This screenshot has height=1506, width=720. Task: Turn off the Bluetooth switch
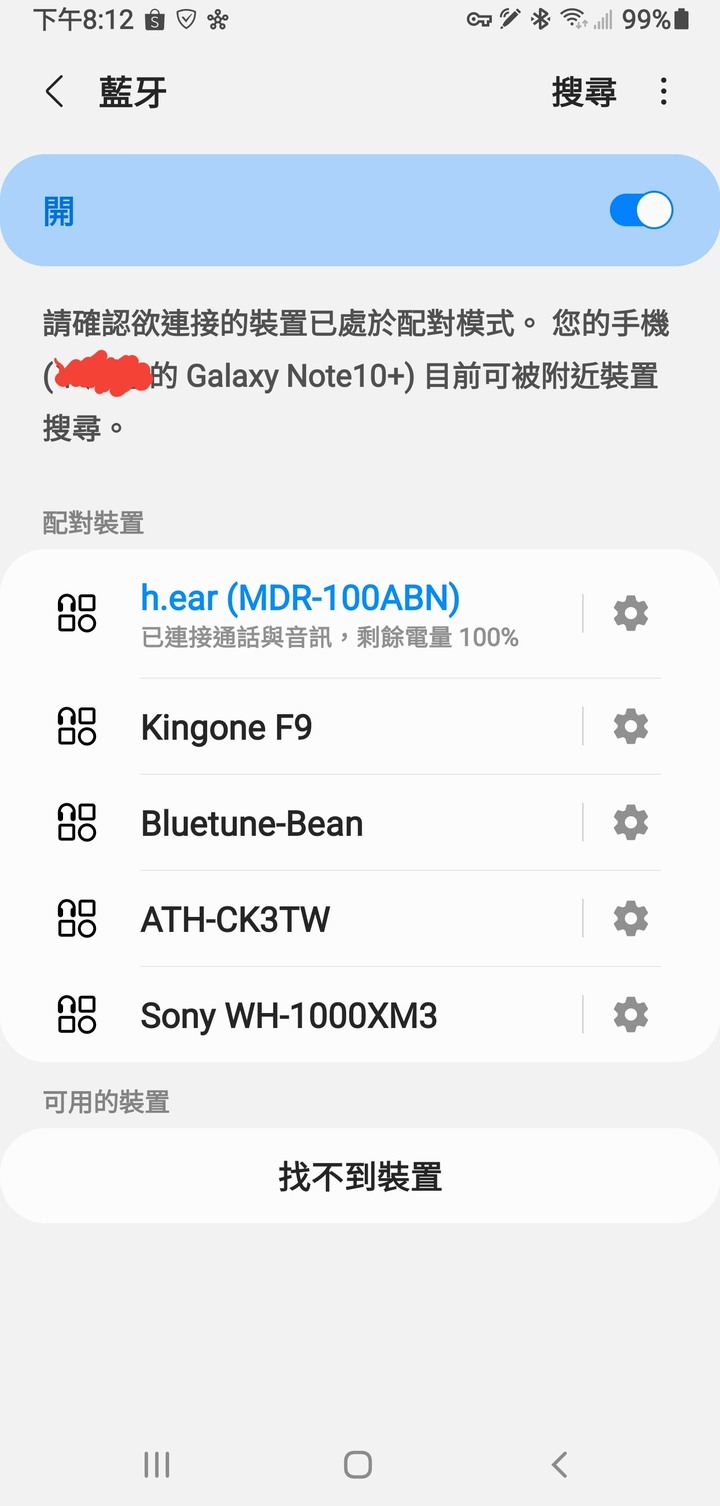(x=641, y=211)
